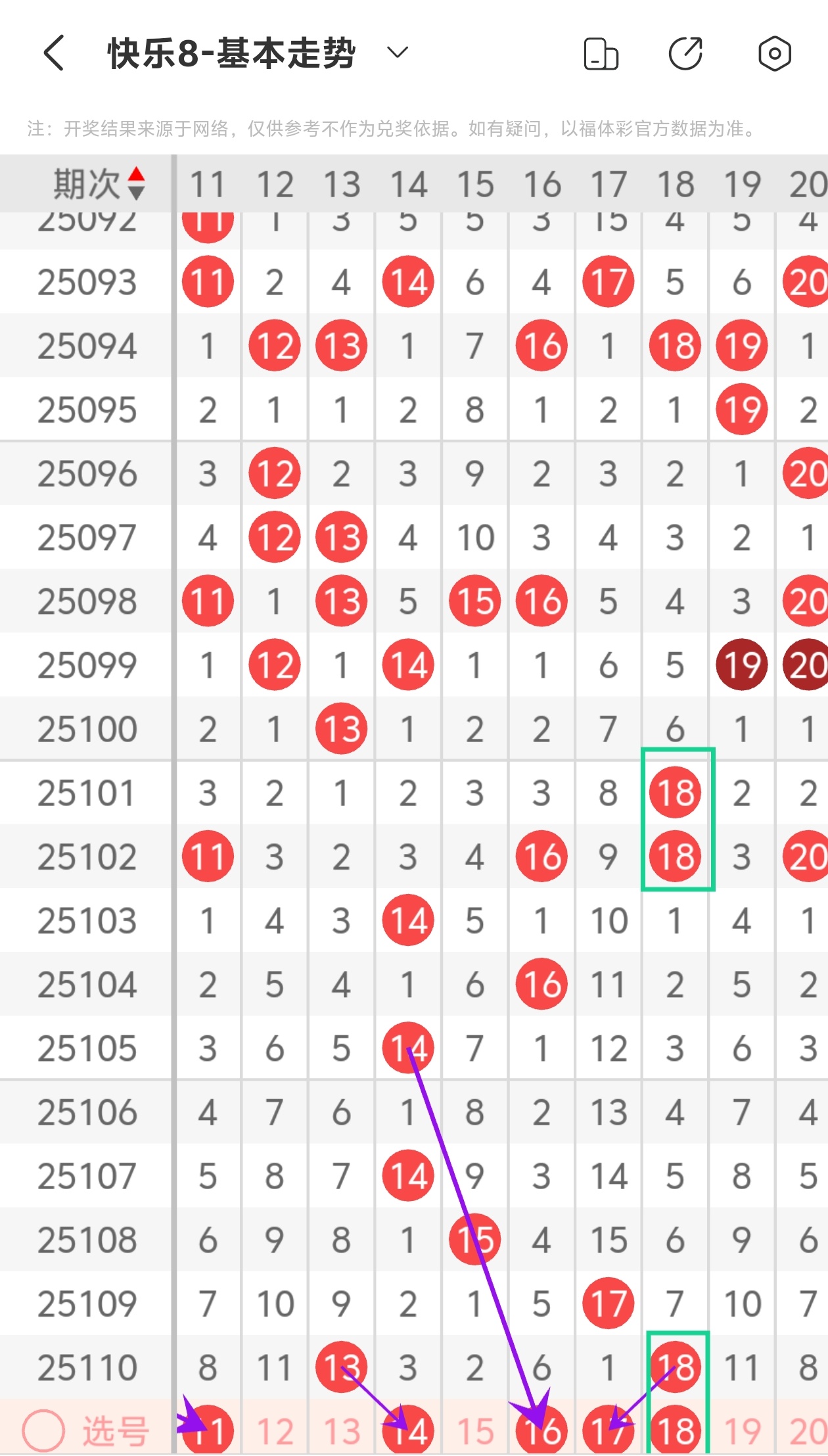Rotate the screen orientation icon
Screen dimensions: 828x1456
(601, 53)
